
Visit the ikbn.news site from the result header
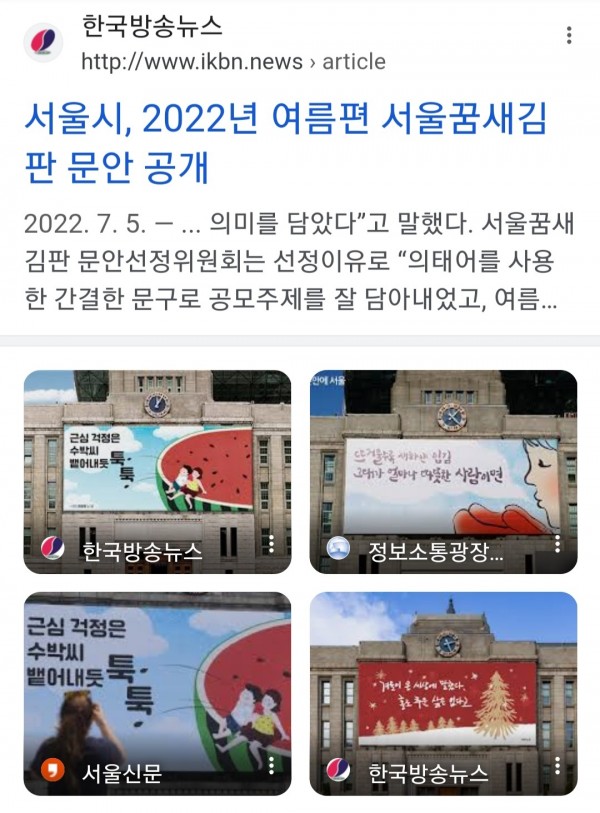pyautogui.click(x=190, y=62)
